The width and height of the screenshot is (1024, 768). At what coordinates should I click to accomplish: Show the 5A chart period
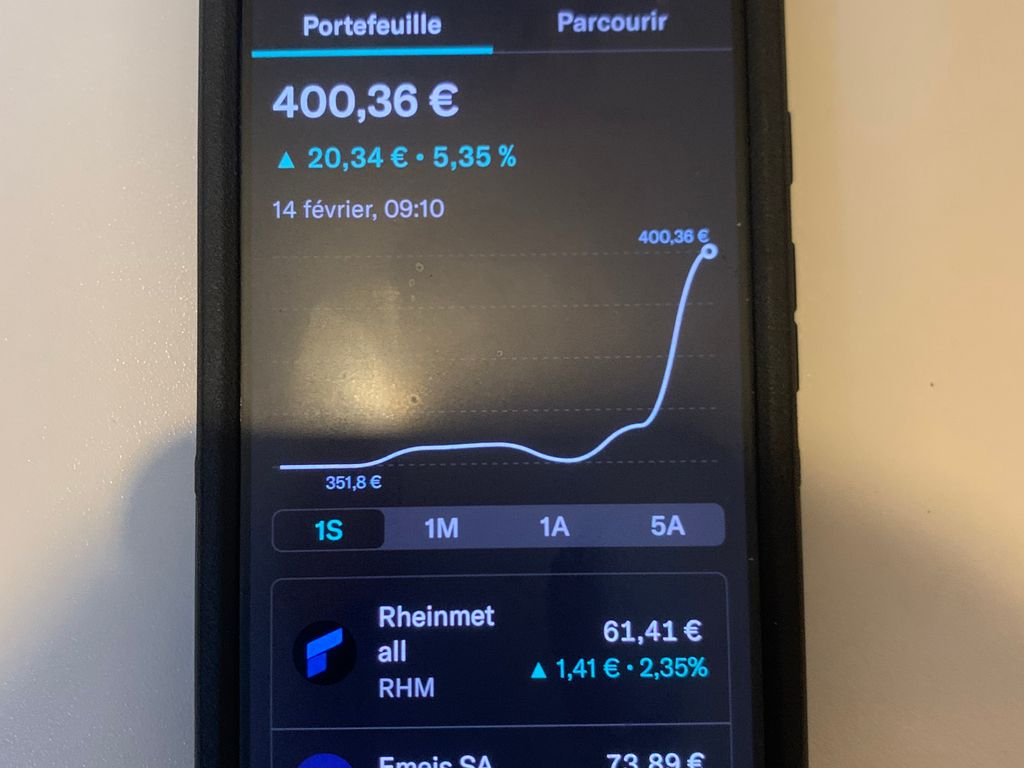point(666,526)
